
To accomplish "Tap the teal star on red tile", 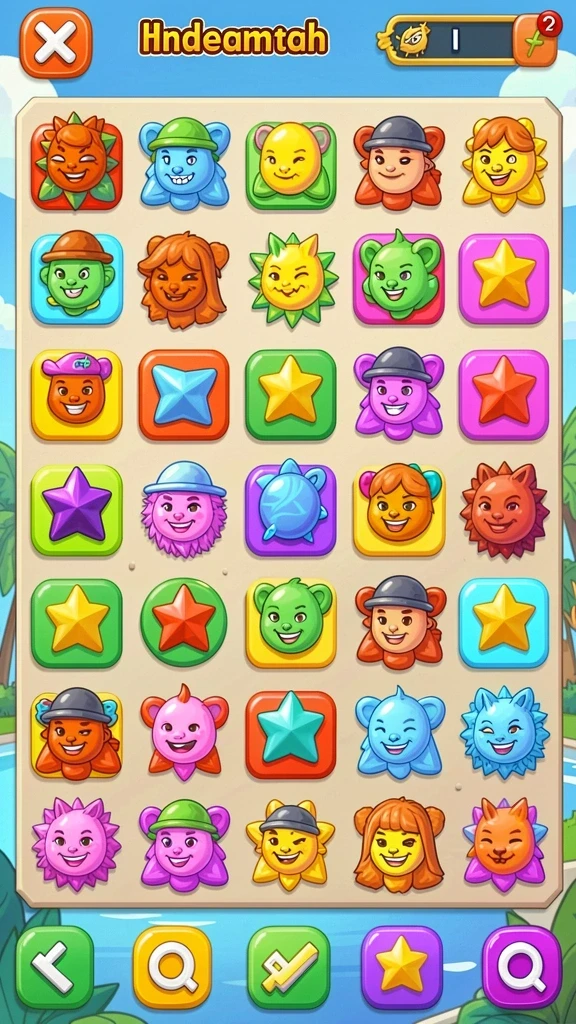I will pyautogui.click(x=291, y=735).
